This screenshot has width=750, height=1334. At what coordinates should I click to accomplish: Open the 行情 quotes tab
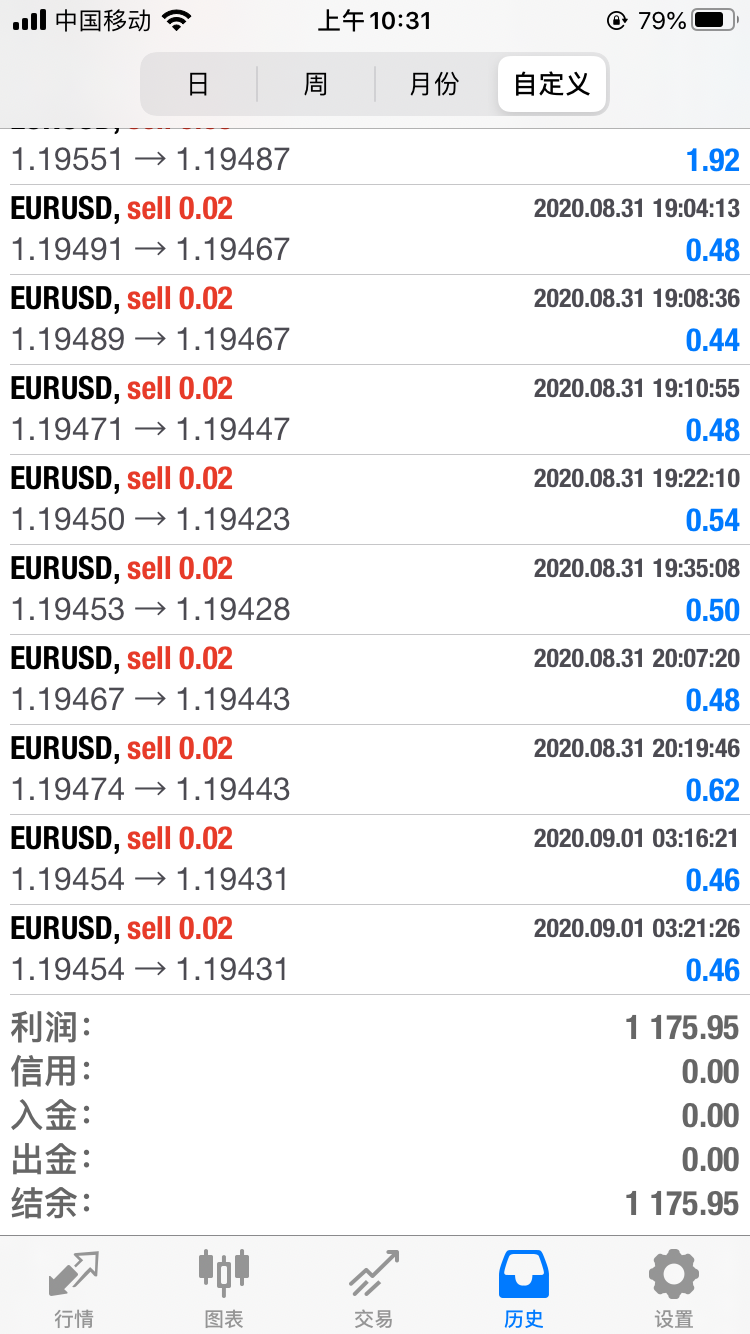pyautogui.click(x=75, y=1287)
